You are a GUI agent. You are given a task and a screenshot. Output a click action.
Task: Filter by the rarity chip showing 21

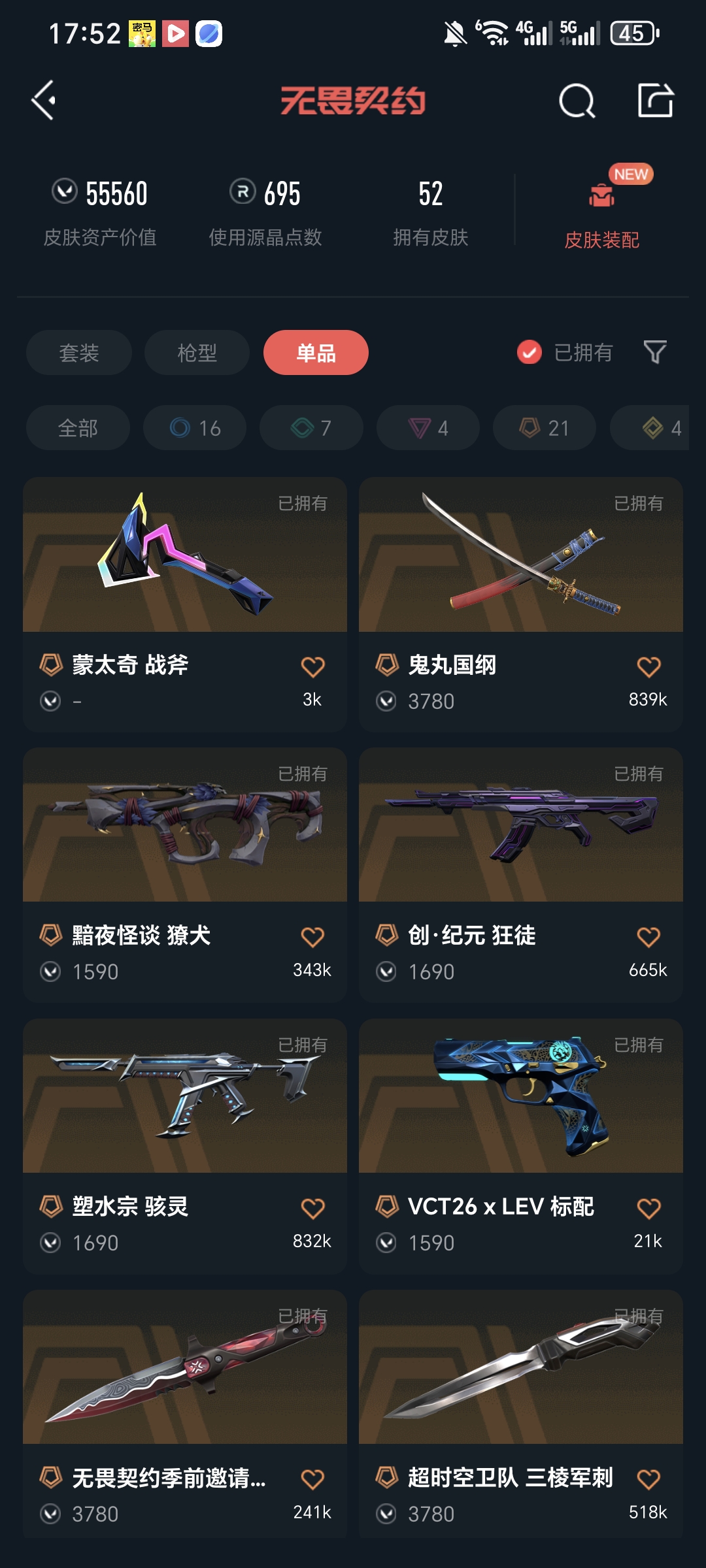click(x=545, y=428)
